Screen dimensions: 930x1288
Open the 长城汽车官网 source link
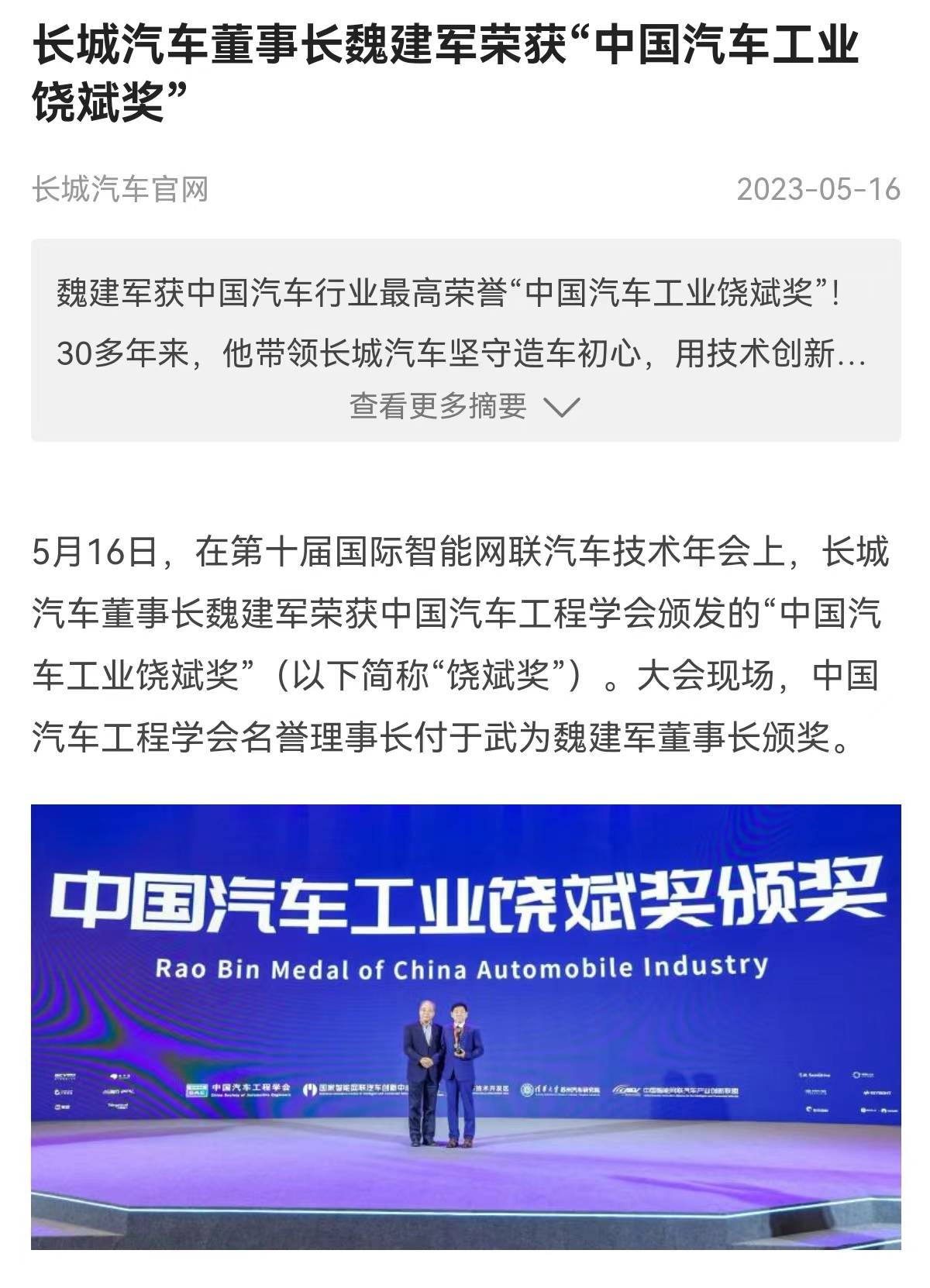tap(120, 189)
